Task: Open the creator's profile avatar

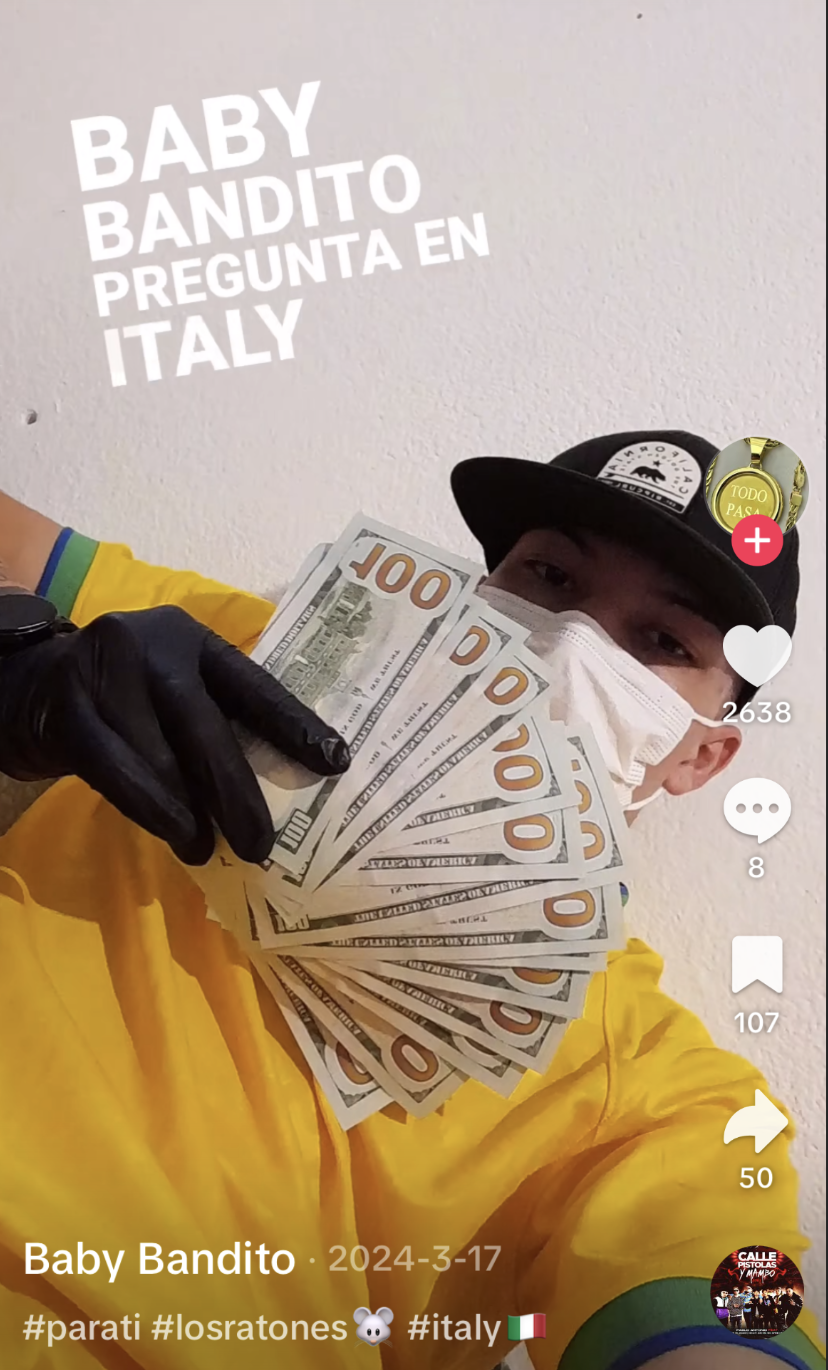Action: click(x=756, y=486)
